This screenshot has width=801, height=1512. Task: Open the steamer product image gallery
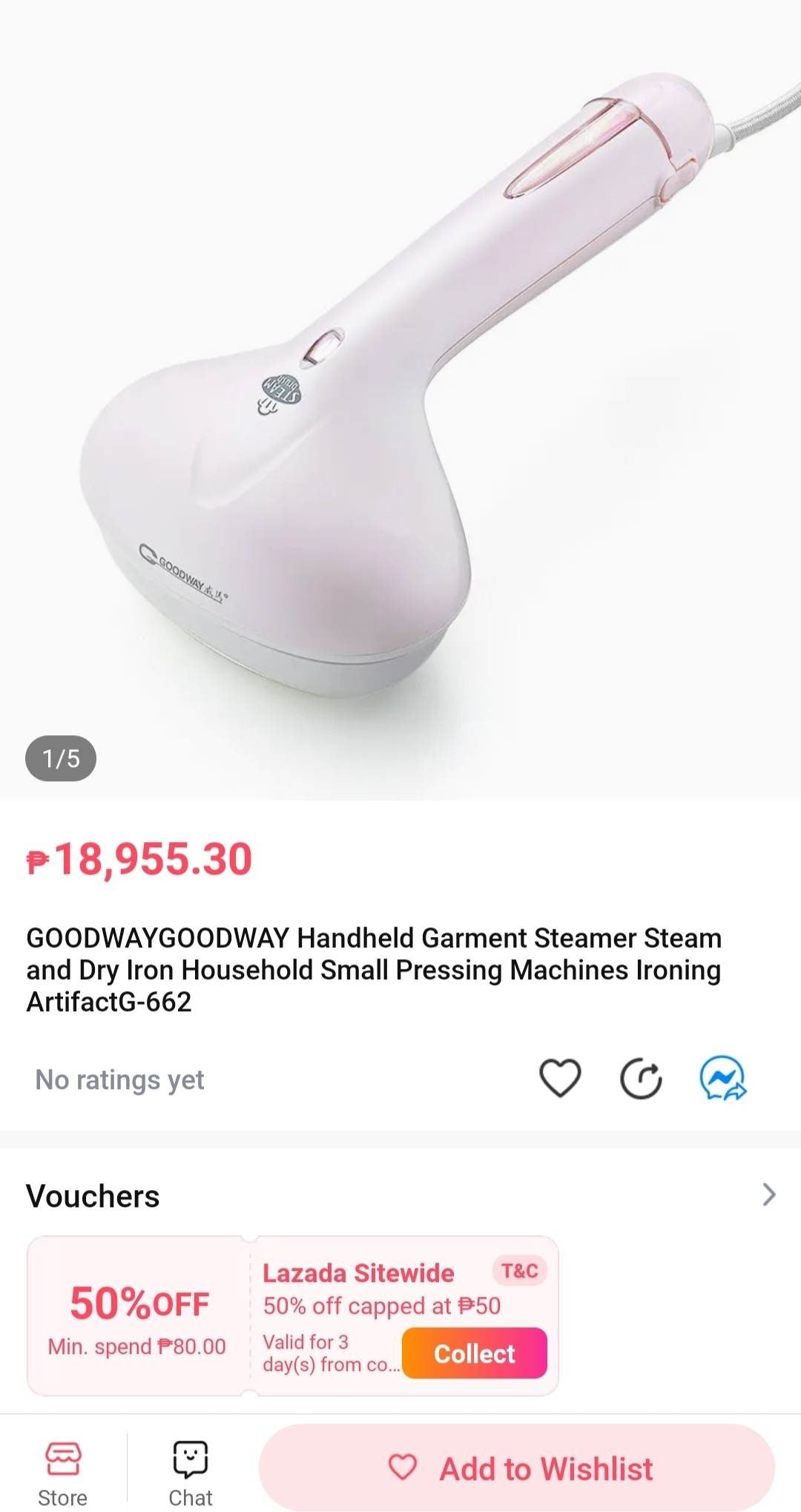coord(400,401)
